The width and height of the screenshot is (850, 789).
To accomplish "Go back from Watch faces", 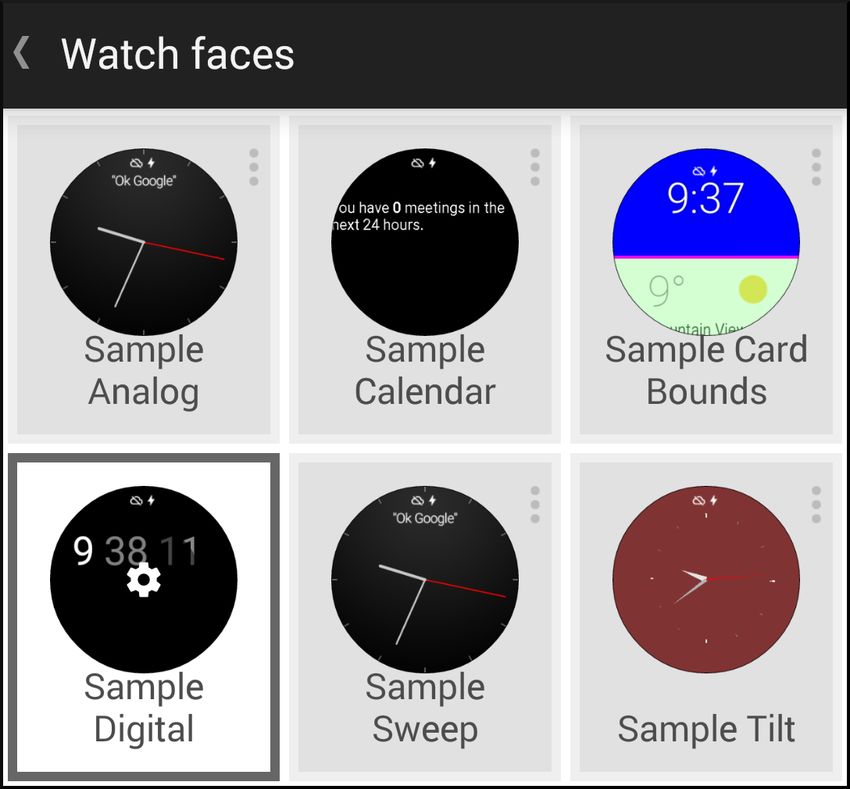I will coord(22,53).
